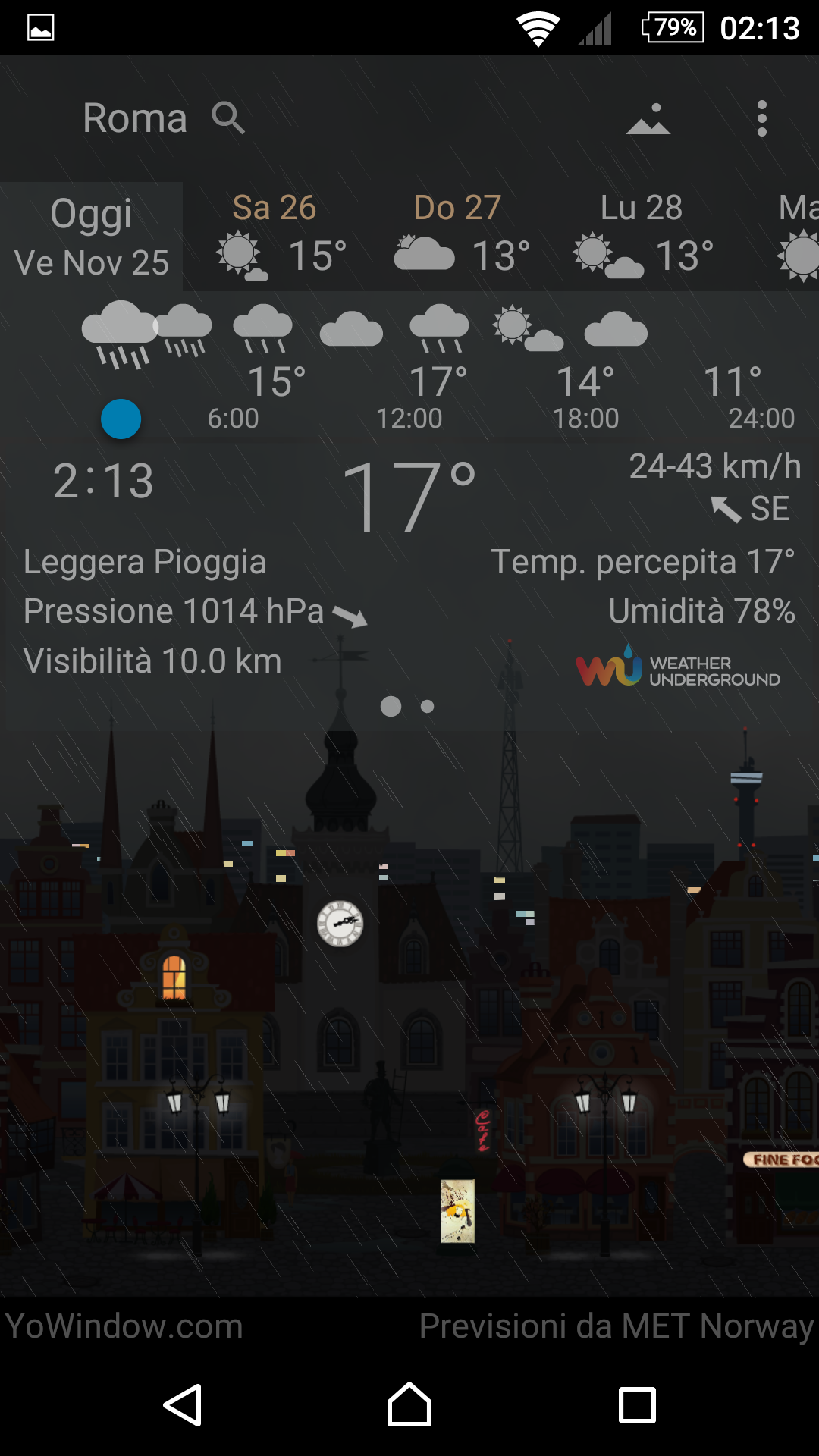The width and height of the screenshot is (819, 1456).
Task: Go to the second weather details page dot
Action: coord(428,707)
